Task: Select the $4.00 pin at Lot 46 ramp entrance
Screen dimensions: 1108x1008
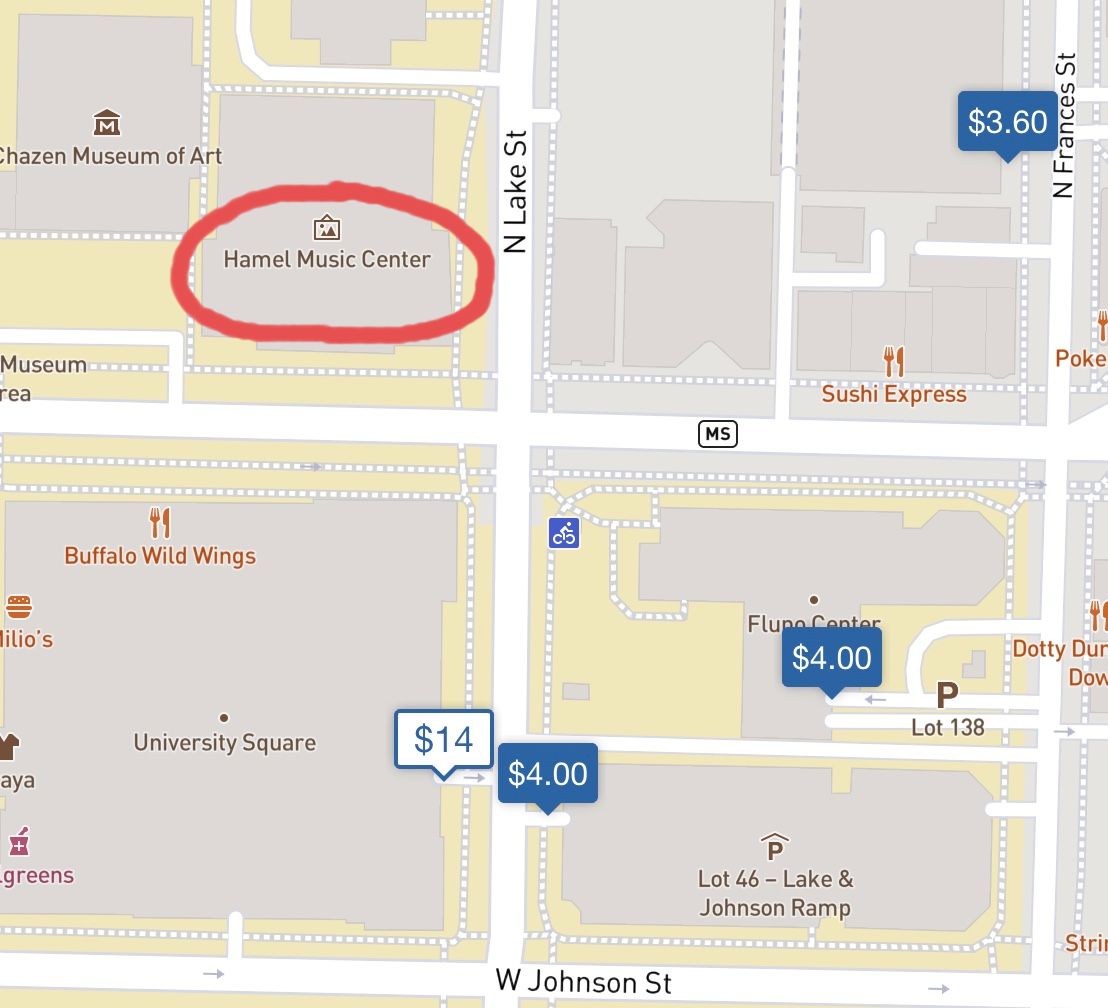Action: point(547,774)
